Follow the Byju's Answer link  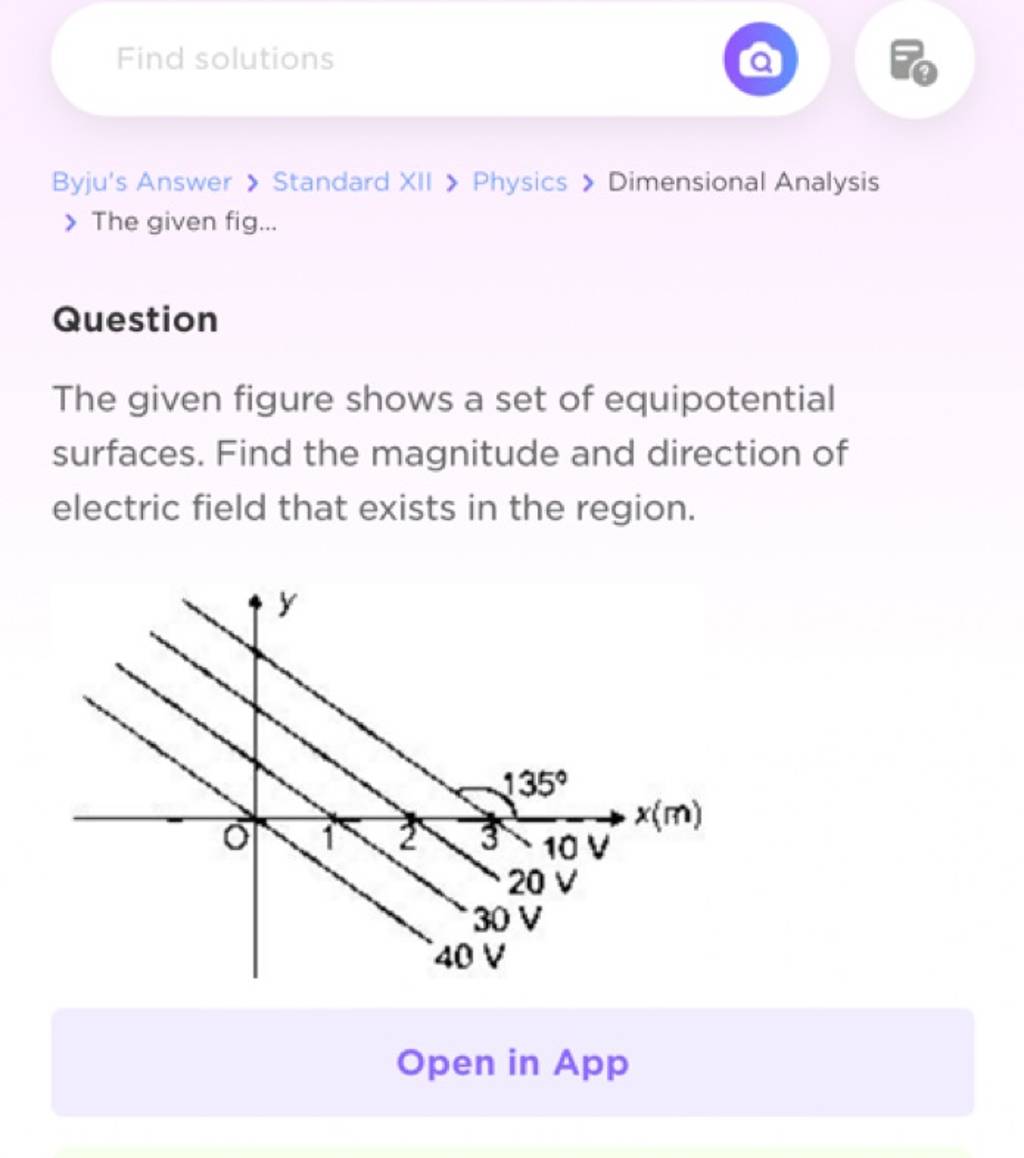pyautogui.click(x=142, y=182)
